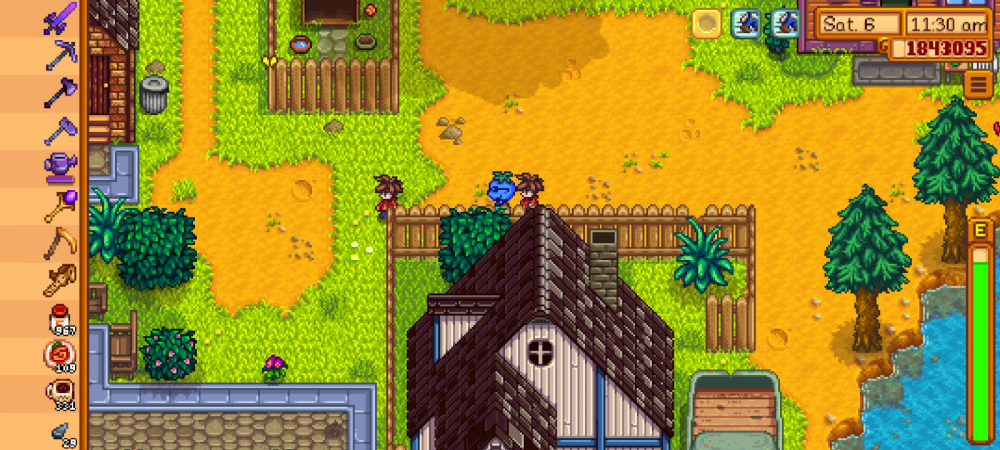Image resolution: width=1000 pixels, height=450 pixels.
Task: Equip the pickaxe tool
Action: [59, 53]
